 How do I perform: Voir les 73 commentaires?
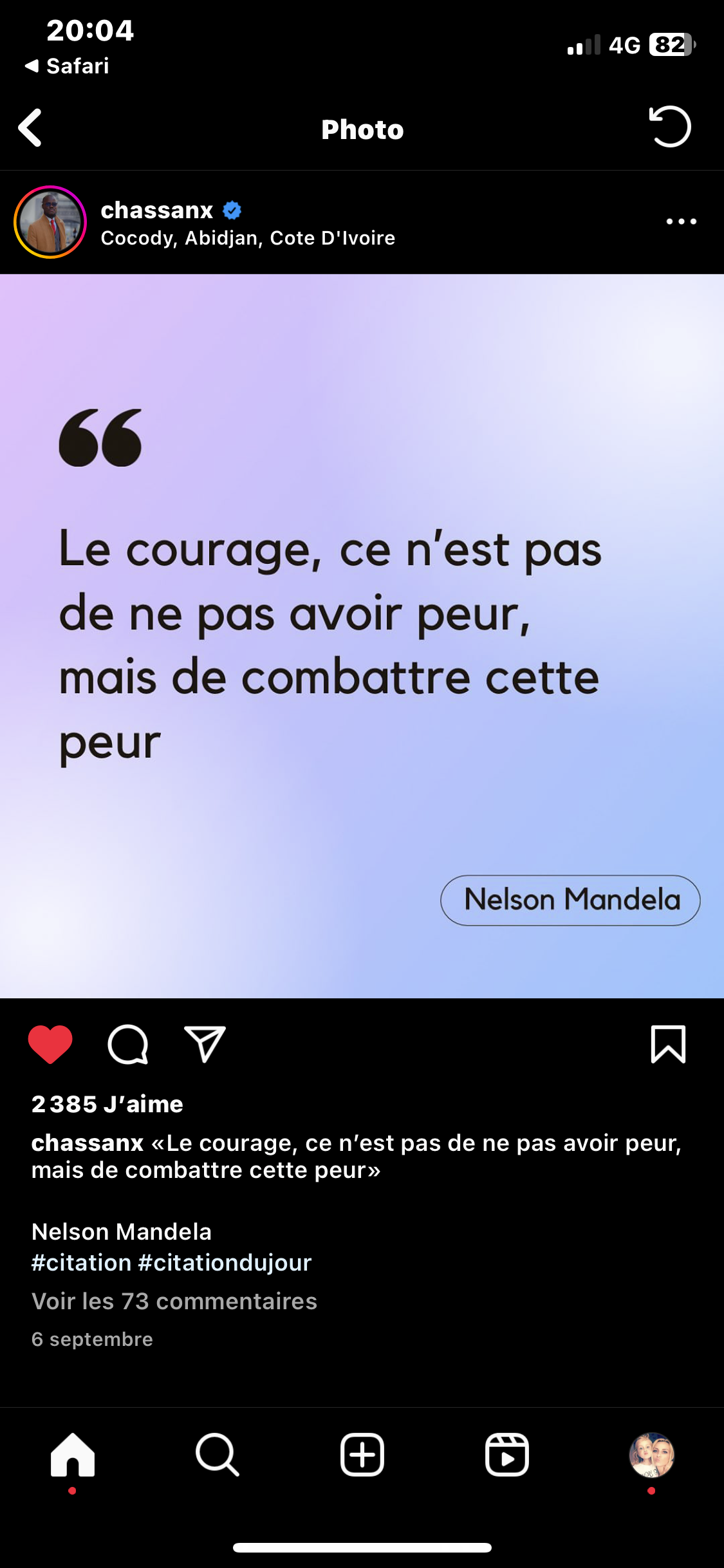pos(174,1301)
